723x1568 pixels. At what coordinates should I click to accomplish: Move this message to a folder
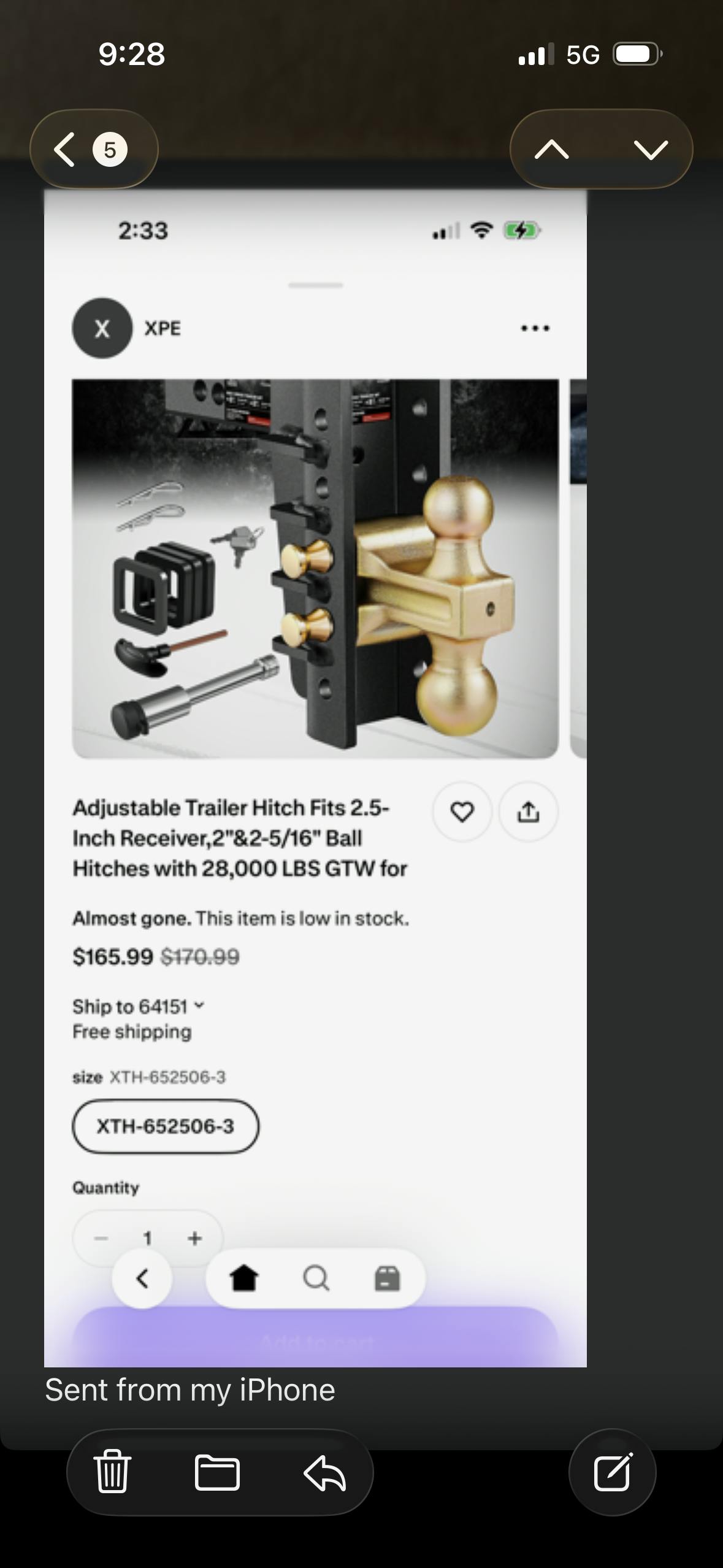(217, 1472)
